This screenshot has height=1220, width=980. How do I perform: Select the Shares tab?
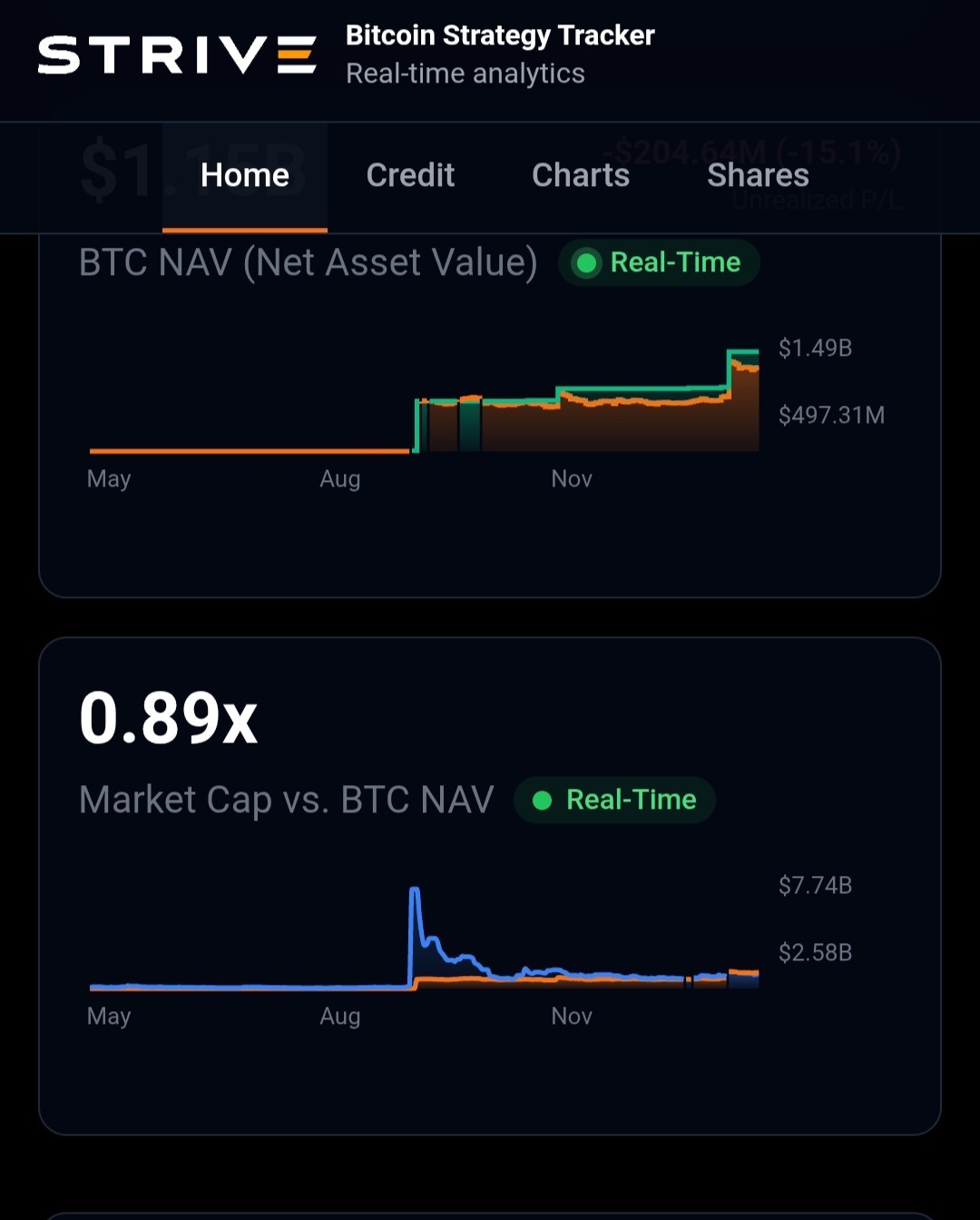coord(758,175)
